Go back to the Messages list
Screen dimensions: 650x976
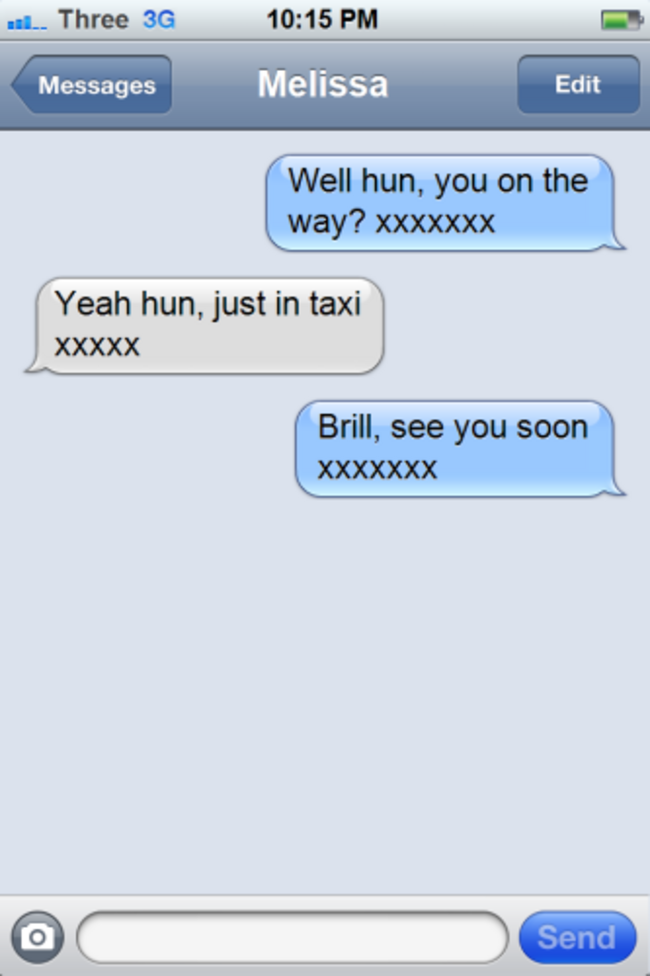pos(93,85)
